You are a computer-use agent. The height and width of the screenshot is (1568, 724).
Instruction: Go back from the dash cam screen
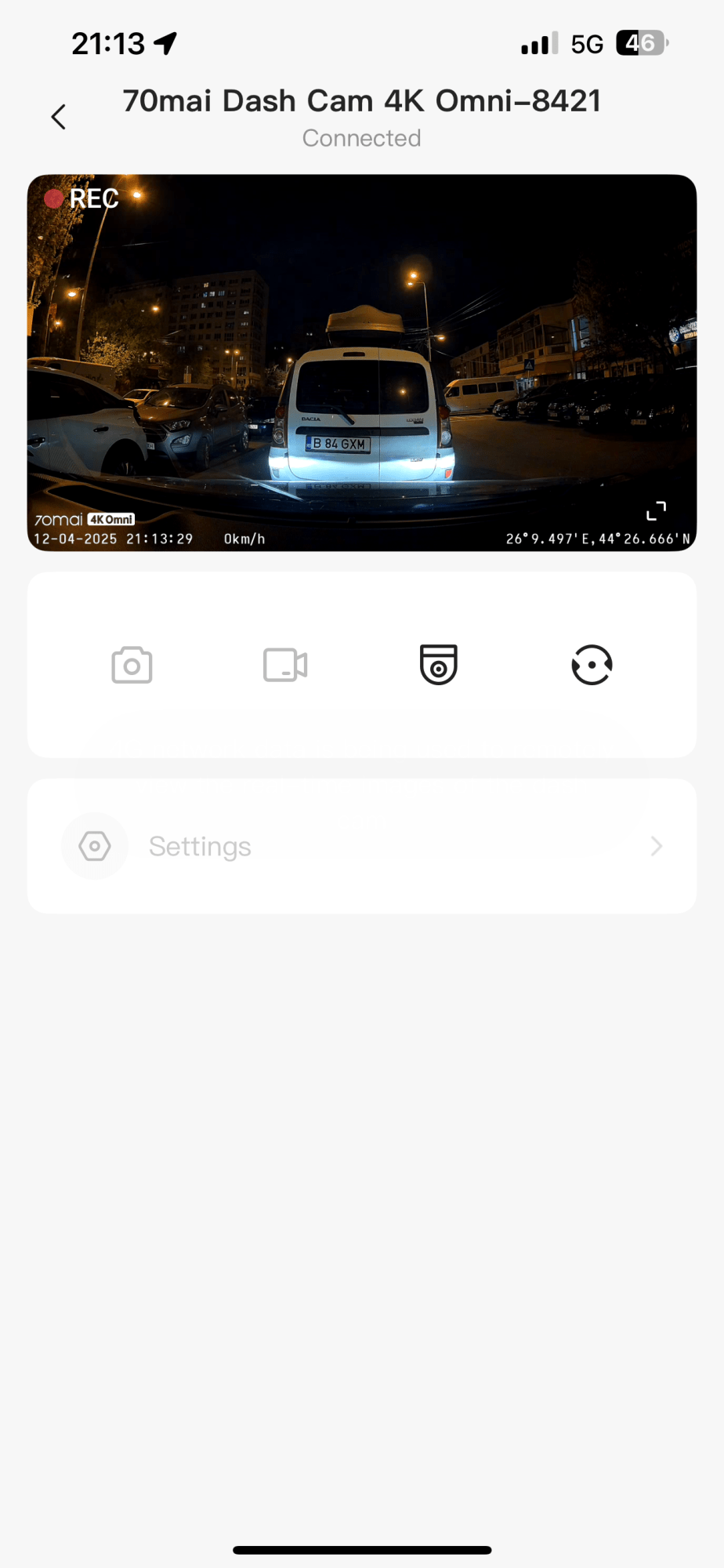point(59,118)
